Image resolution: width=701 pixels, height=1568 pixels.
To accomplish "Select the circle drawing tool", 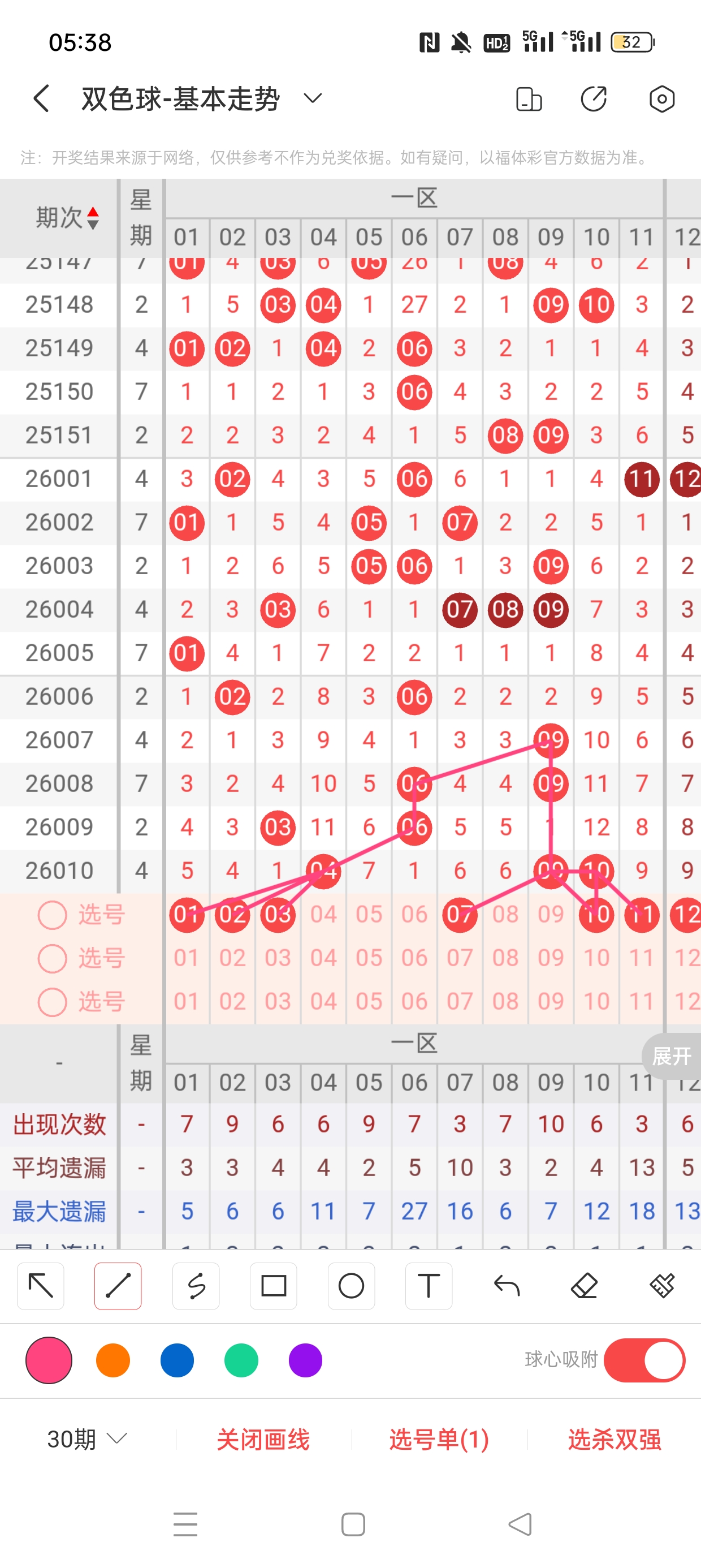I will (x=351, y=1286).
